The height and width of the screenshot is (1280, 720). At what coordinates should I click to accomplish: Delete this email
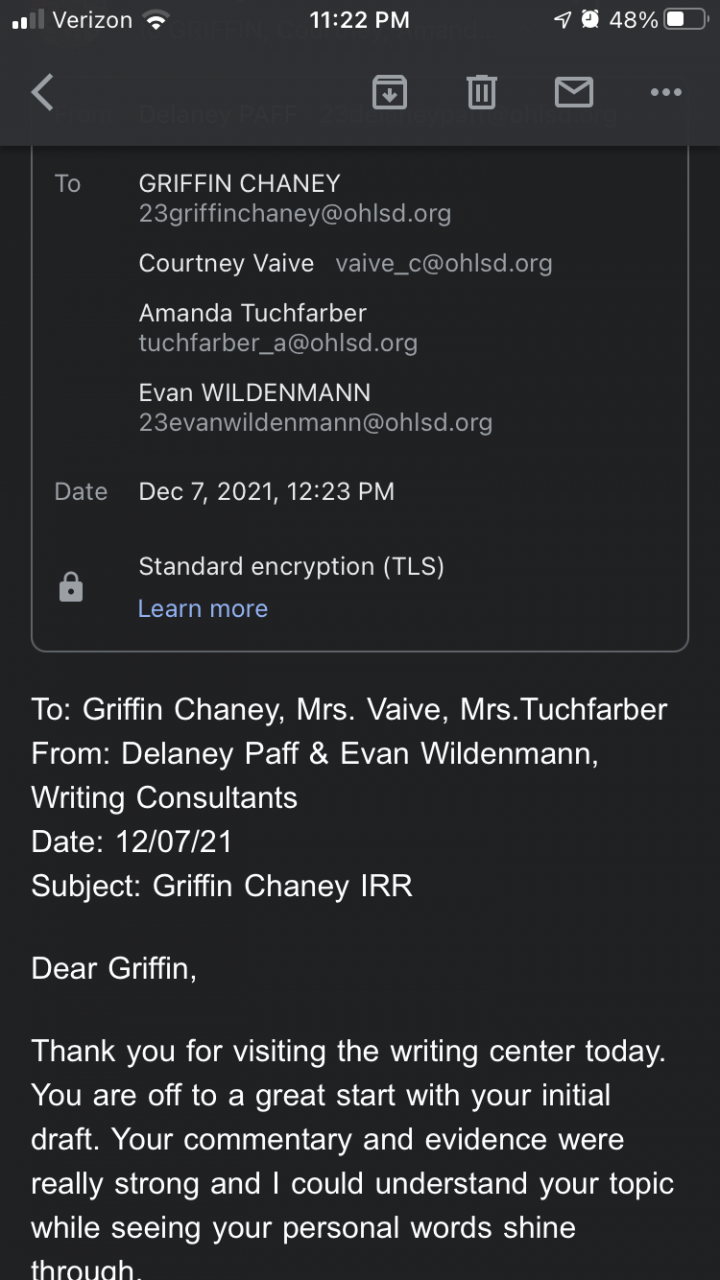[481, 92]
